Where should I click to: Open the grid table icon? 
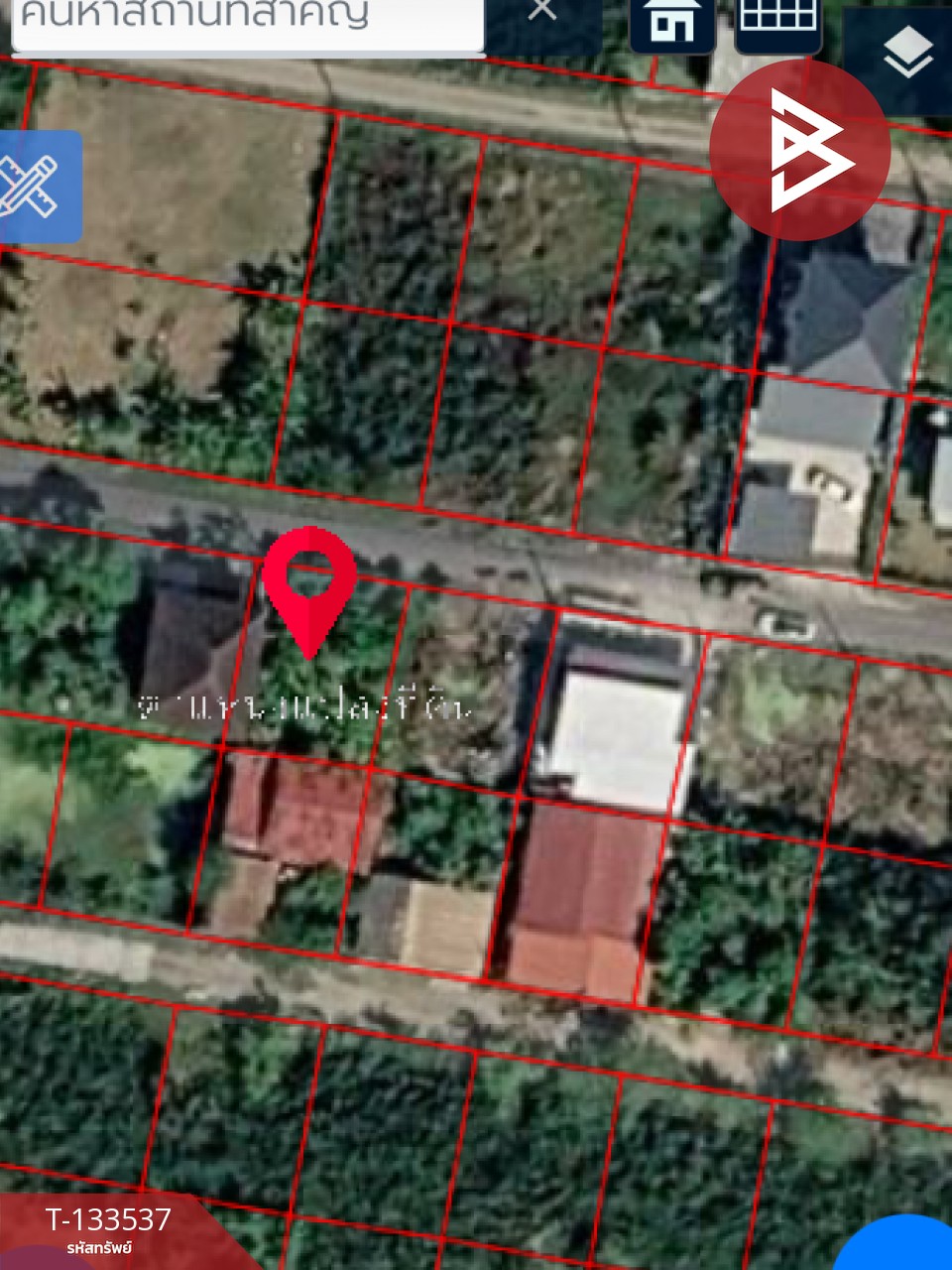pyautogui.click(x=777, y=20)
